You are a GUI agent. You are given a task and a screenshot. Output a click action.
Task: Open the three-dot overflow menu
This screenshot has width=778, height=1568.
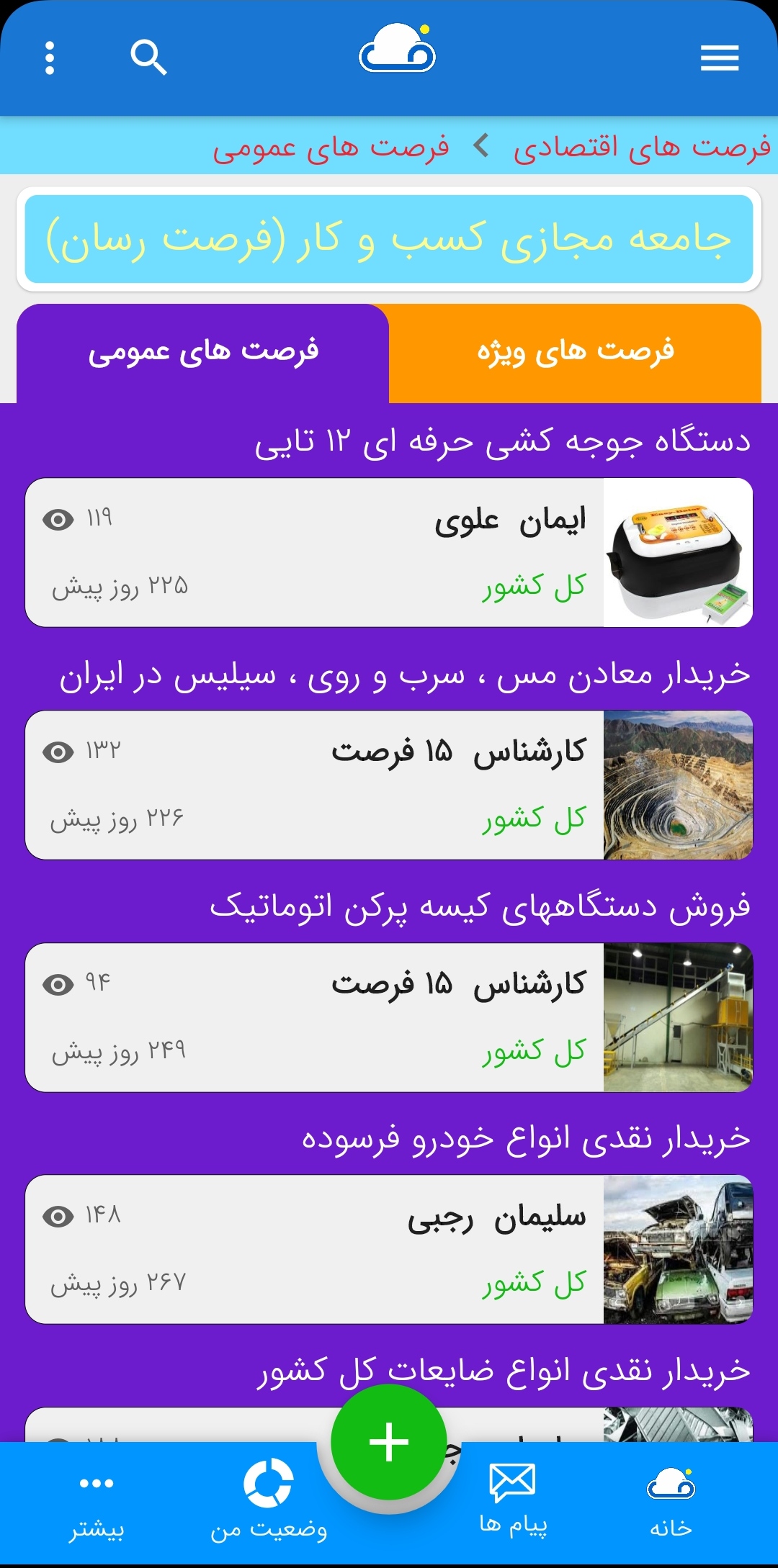tap(50, 58)
